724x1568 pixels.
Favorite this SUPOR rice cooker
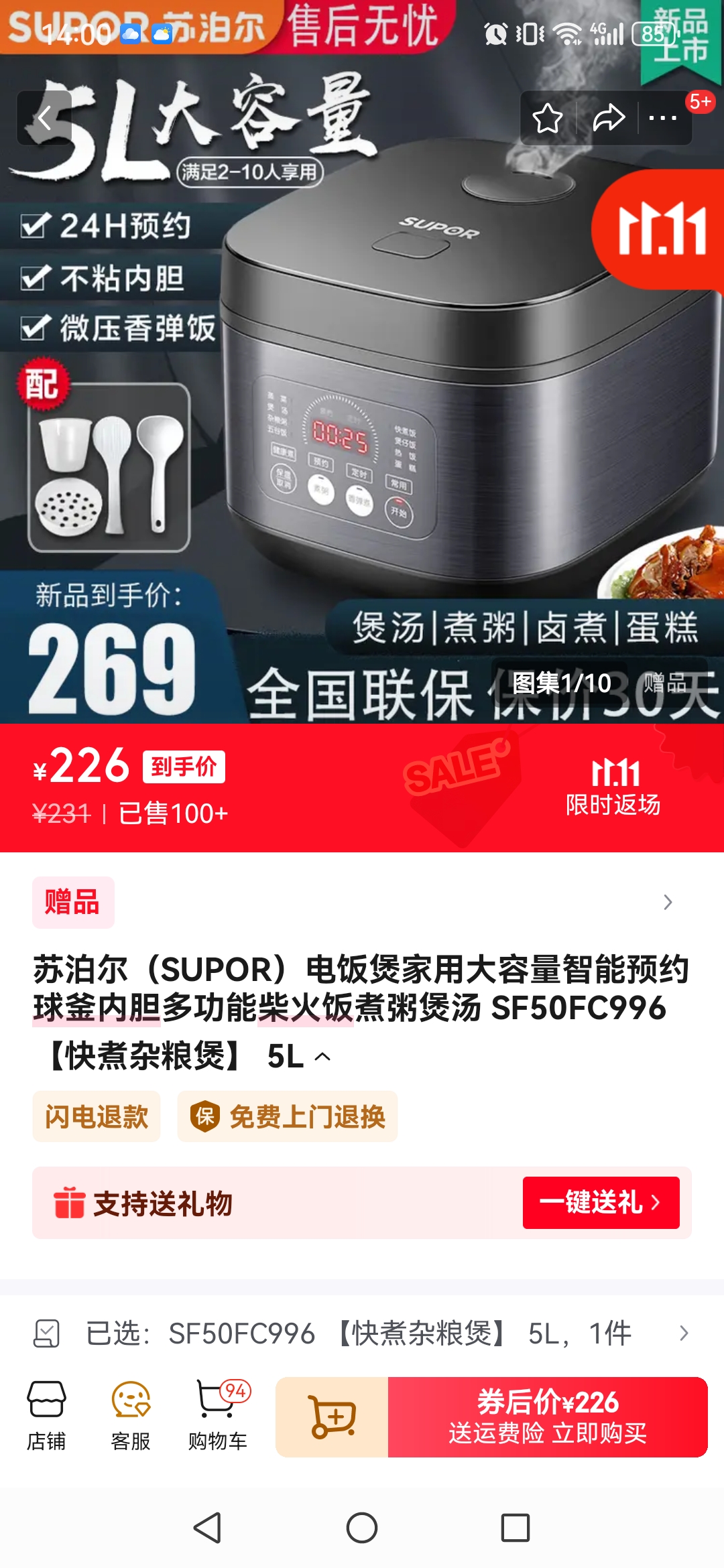pos(548,119)
